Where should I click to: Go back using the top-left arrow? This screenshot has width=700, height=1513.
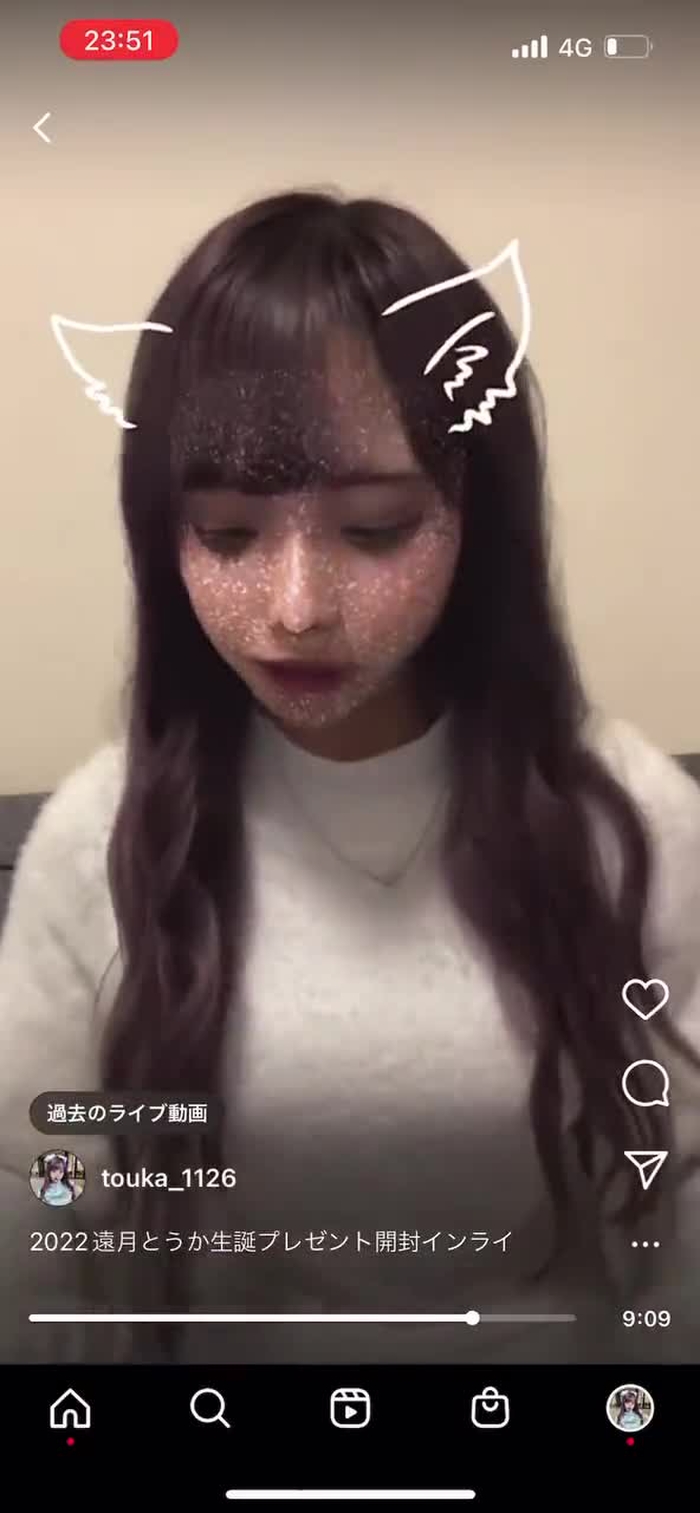pyautogui.click(x=42, y=128)
